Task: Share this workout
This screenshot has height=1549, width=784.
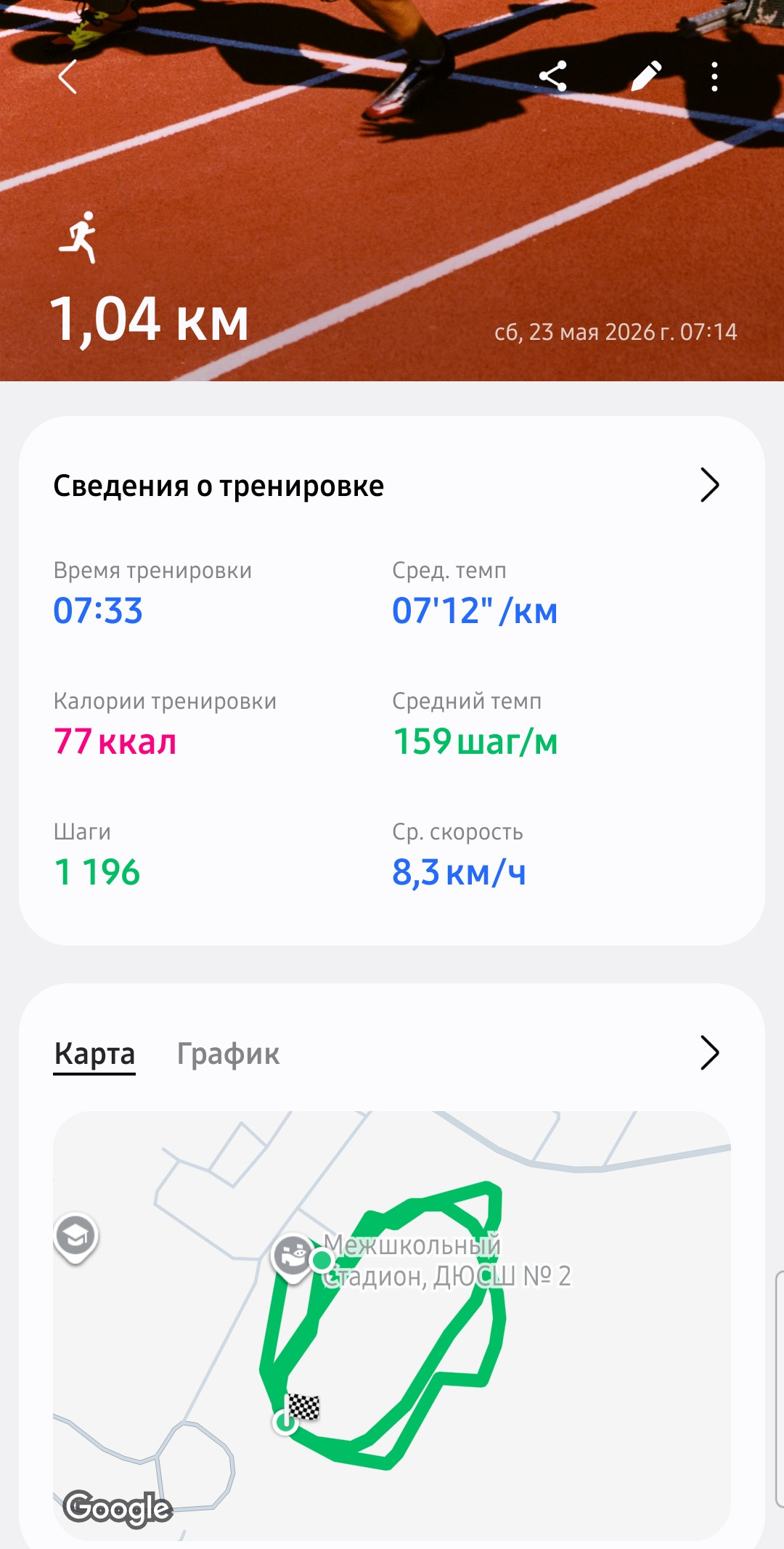Action: (x=553, y=76)
